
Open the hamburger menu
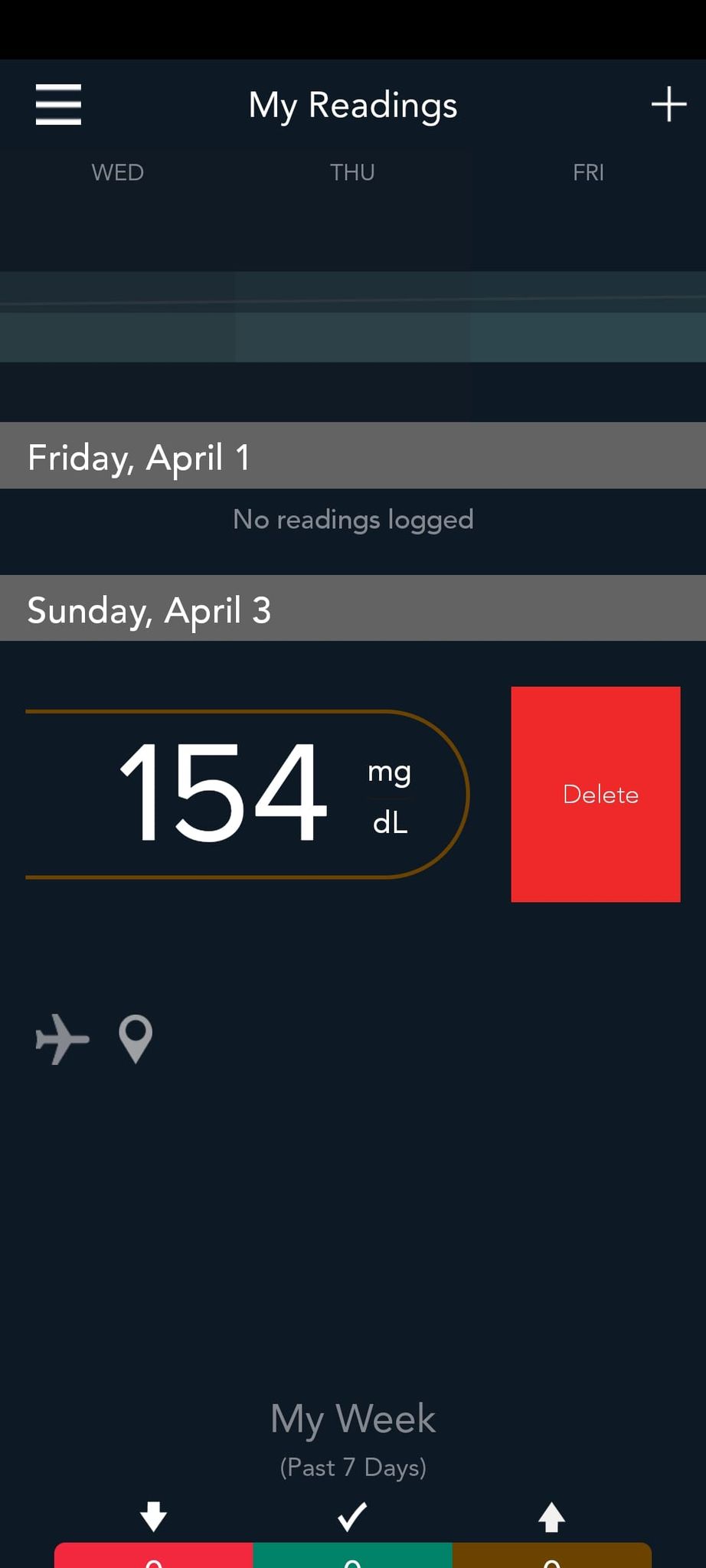coord(58,104)
